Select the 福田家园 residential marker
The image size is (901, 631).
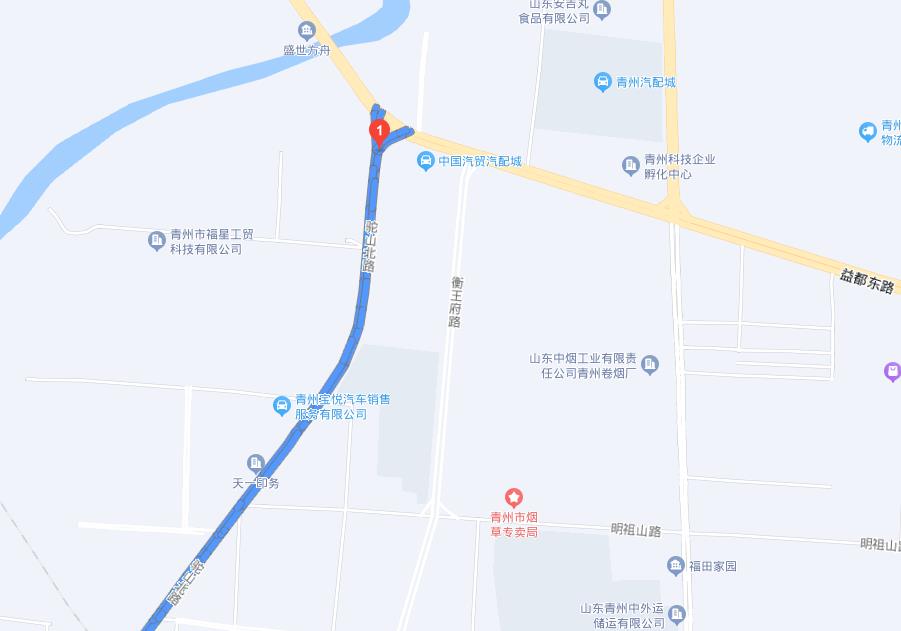pos(676,566)
